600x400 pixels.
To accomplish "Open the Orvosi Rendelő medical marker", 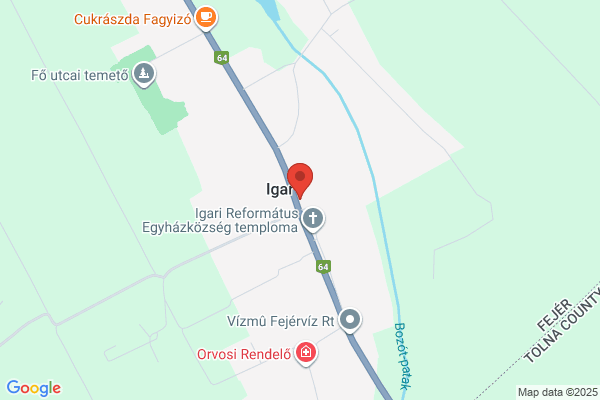I will click(306, 353).
